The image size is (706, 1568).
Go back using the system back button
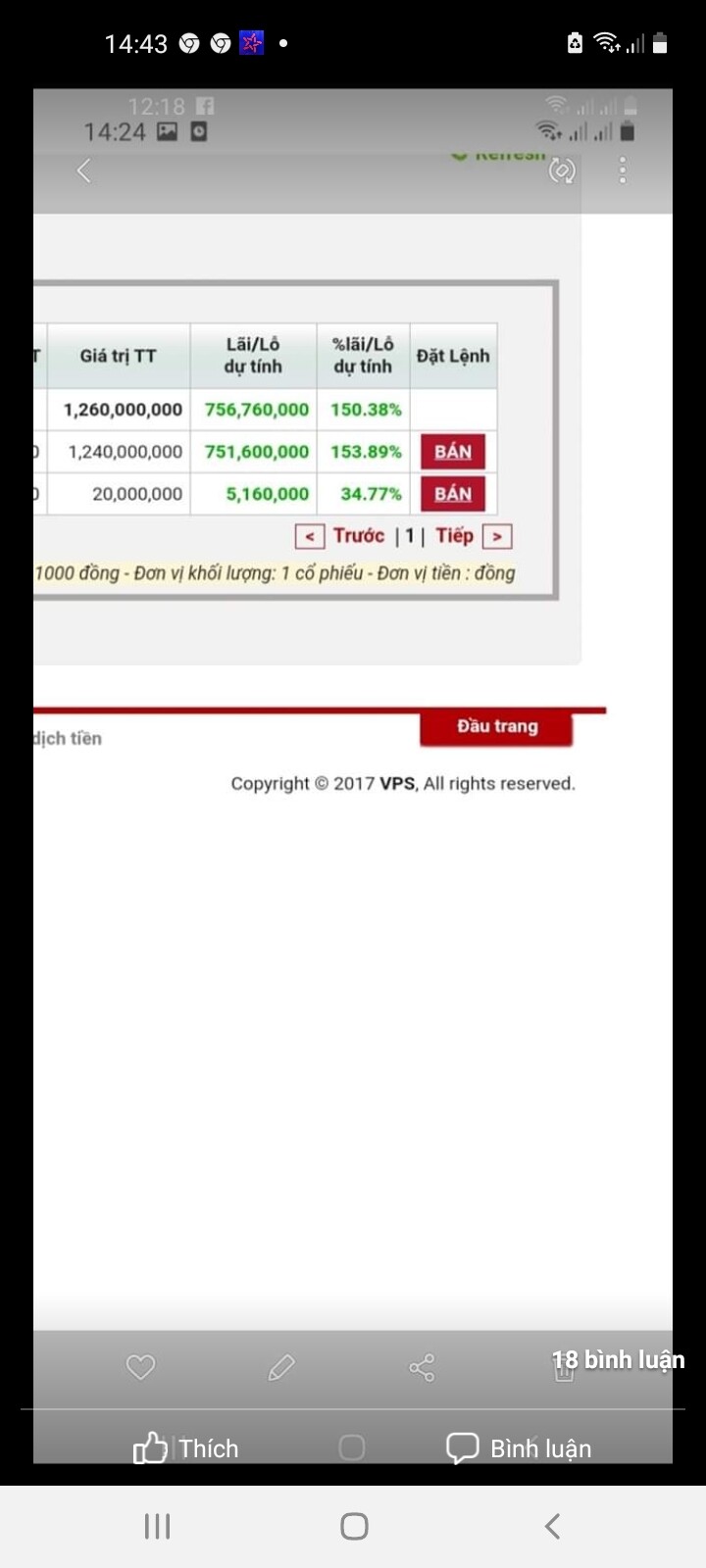[x=552, y=1526]
